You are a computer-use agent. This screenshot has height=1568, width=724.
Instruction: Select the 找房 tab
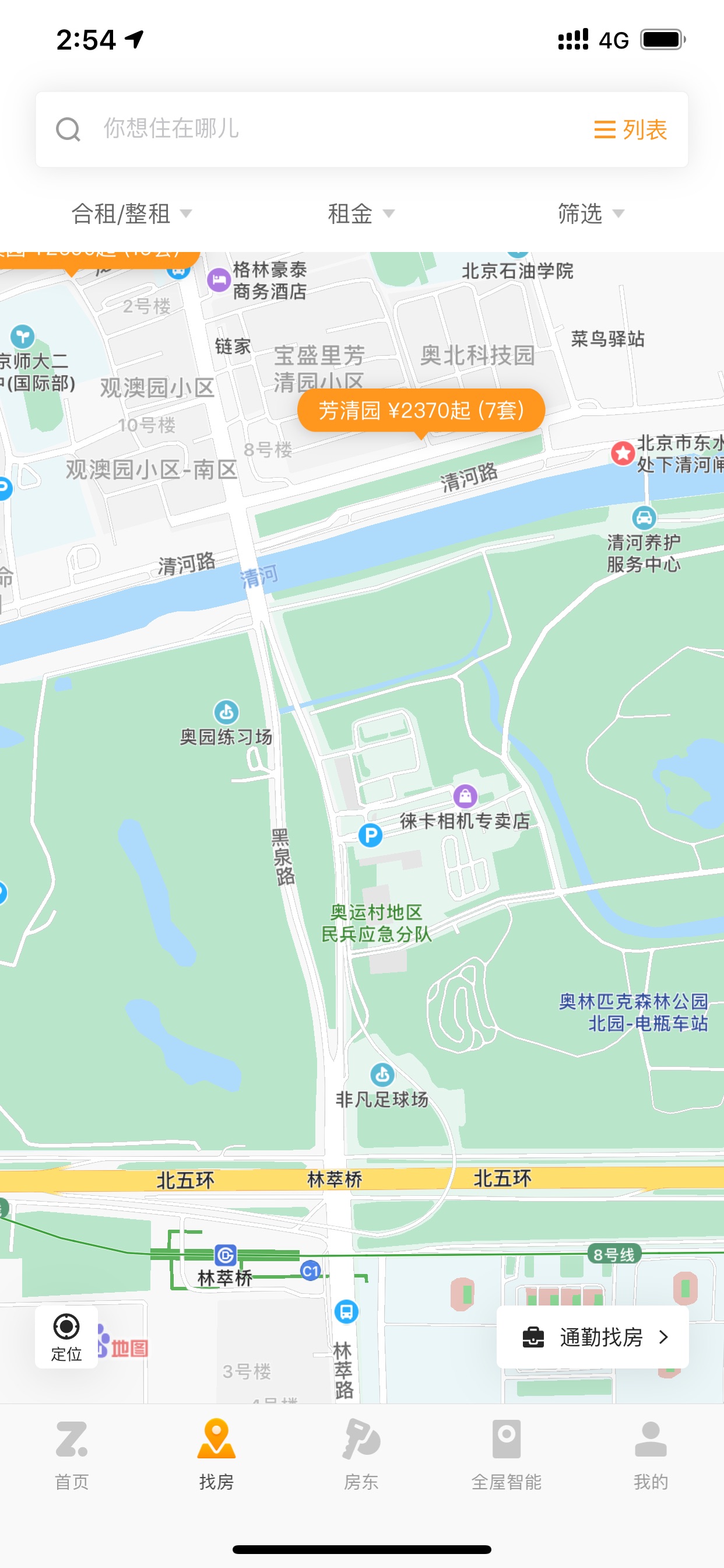point(217,1455)
